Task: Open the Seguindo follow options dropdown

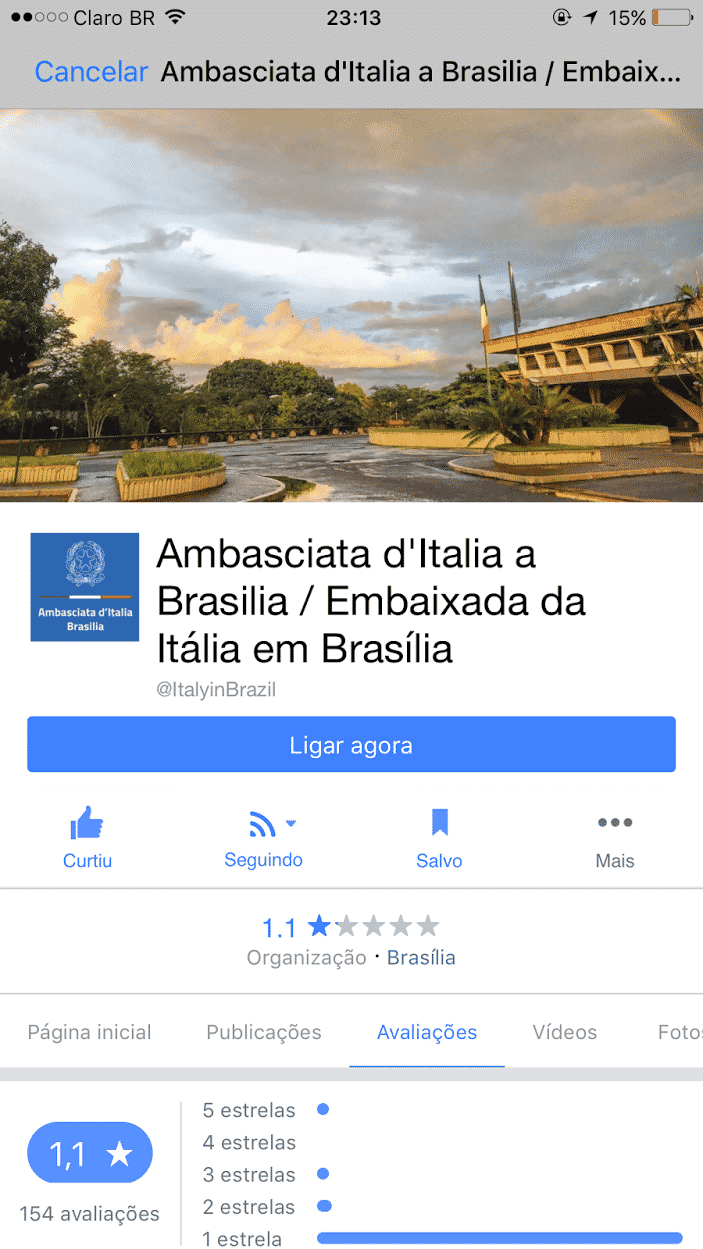Action: pyautogui.click(x=263, y=838)
